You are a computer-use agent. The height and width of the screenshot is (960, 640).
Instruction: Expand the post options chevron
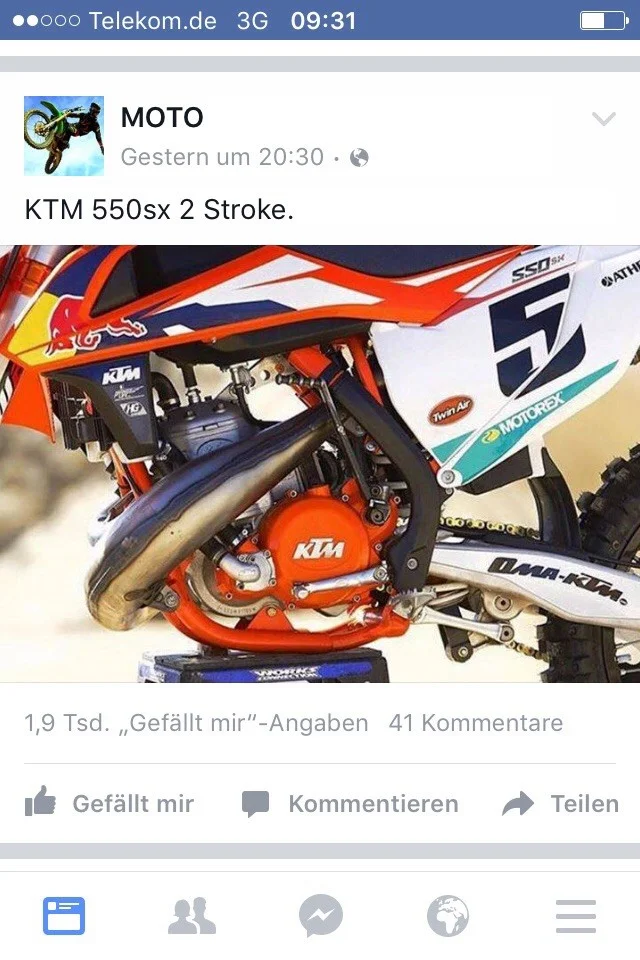603,120
